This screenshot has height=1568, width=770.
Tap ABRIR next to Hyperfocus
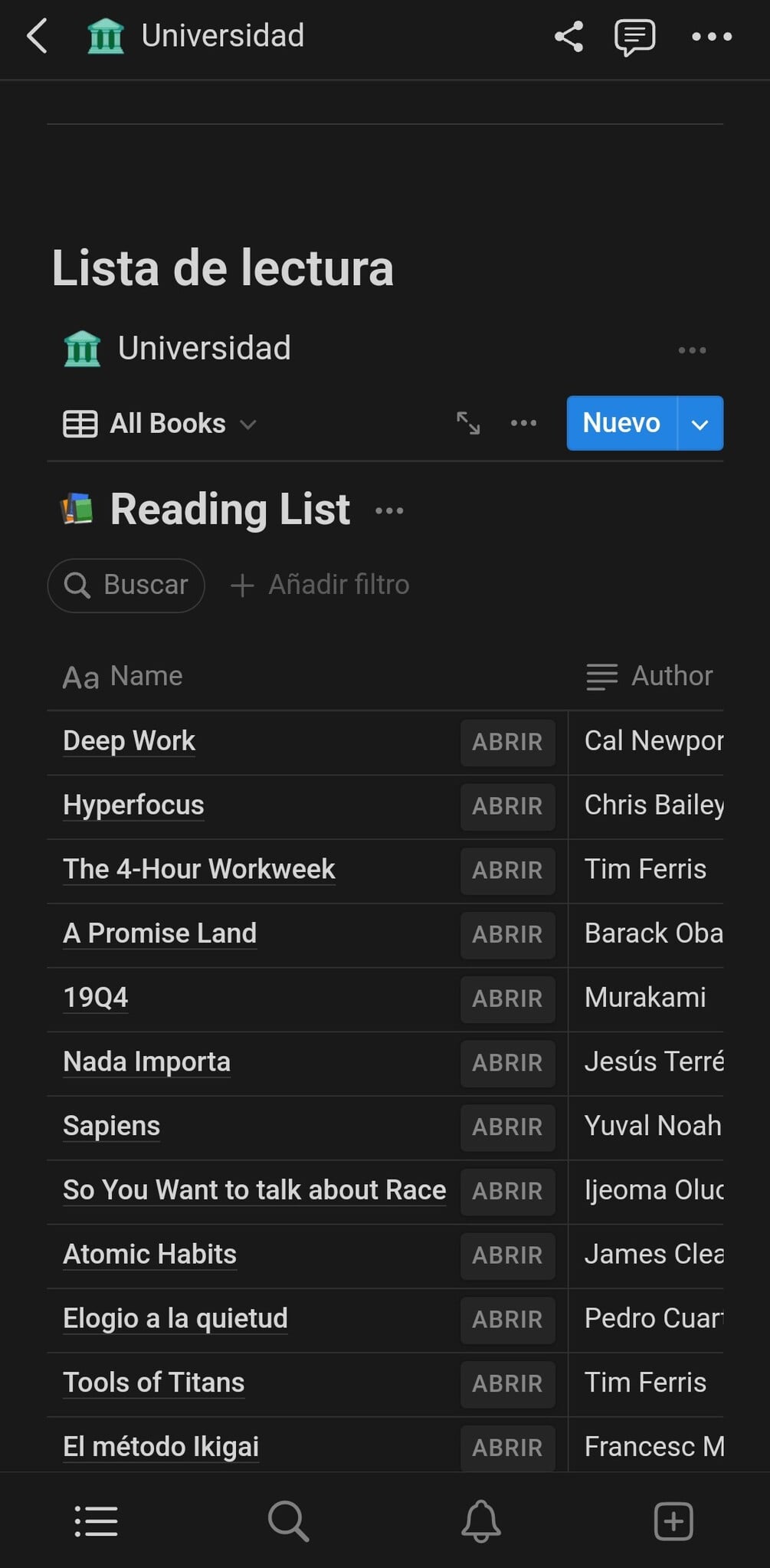click(507, 806)
